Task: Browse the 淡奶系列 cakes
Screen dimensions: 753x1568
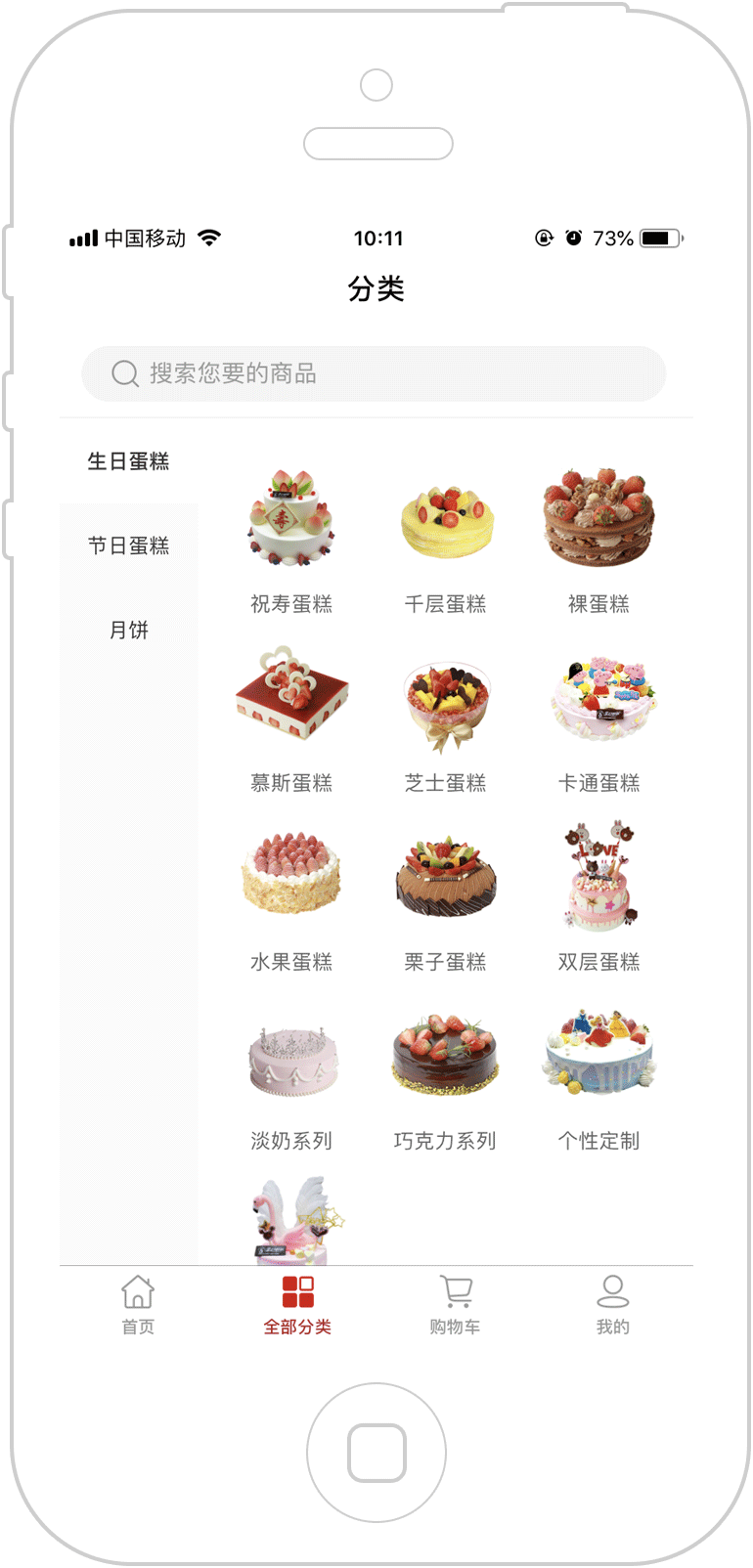Action: pos(291,1077)
